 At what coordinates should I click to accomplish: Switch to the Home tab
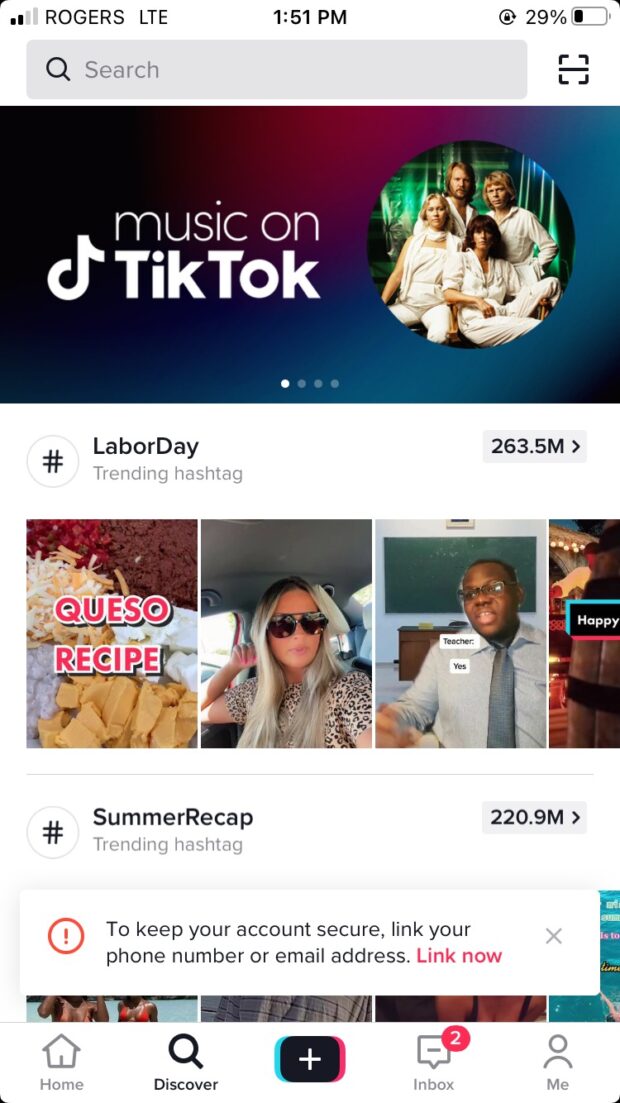click(62, 1062)
